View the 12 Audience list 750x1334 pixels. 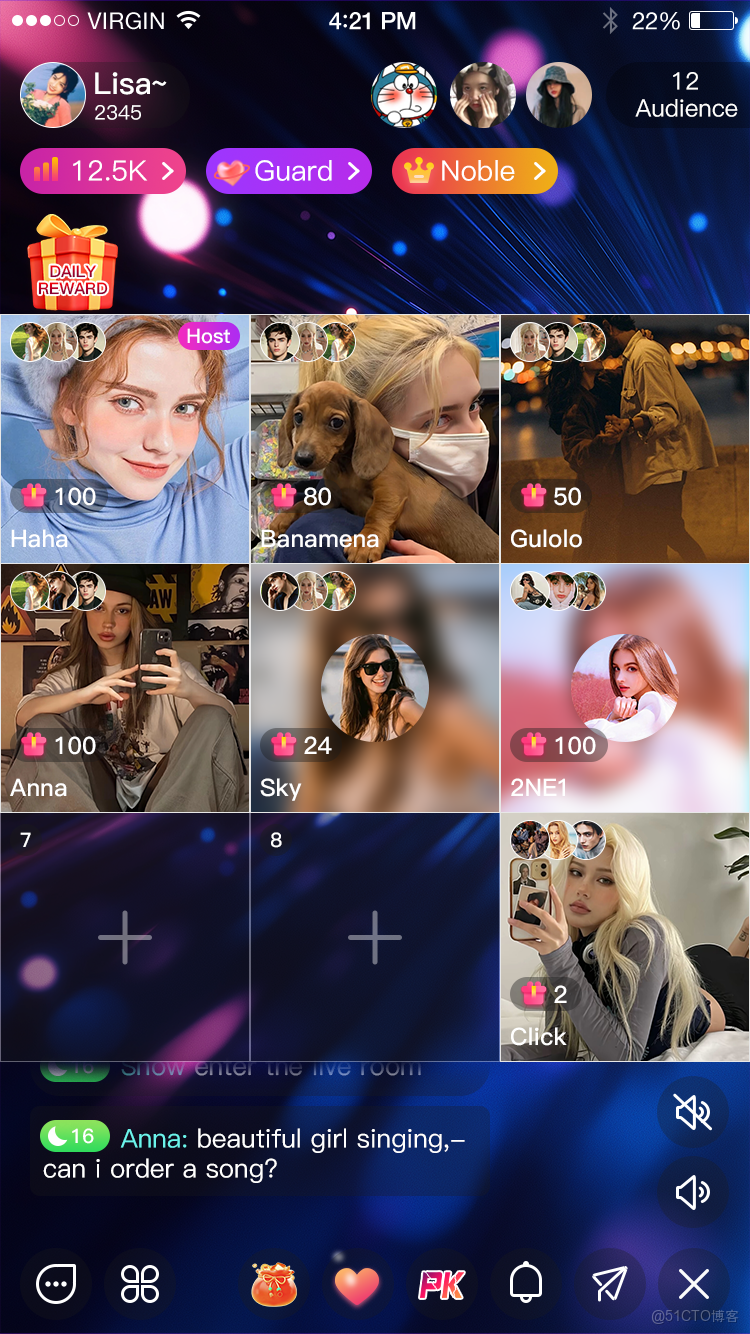pos(685,96)
